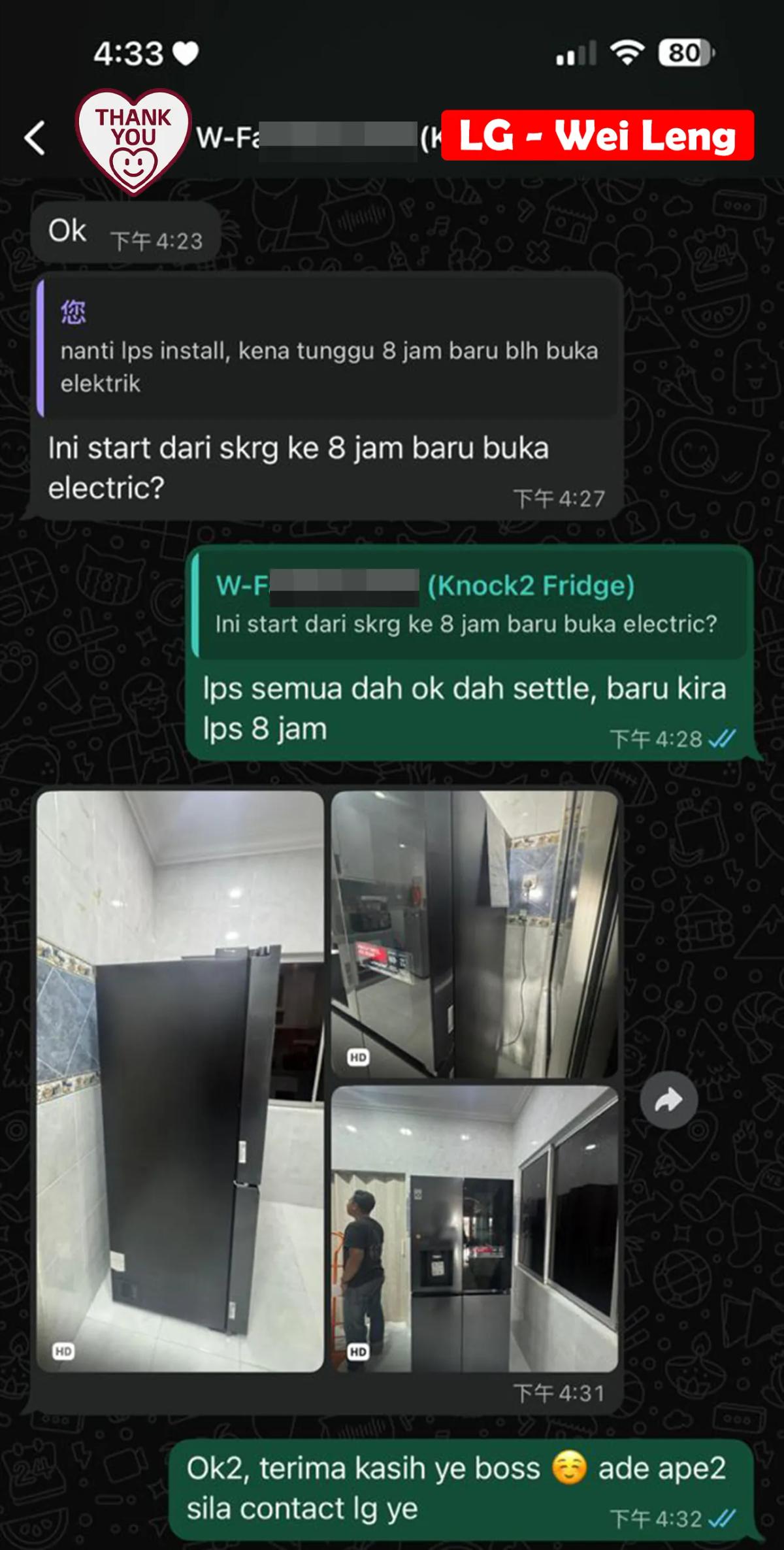
Task: Jump to the quoted Knock2 Fridge message
Action: [468, 604]
